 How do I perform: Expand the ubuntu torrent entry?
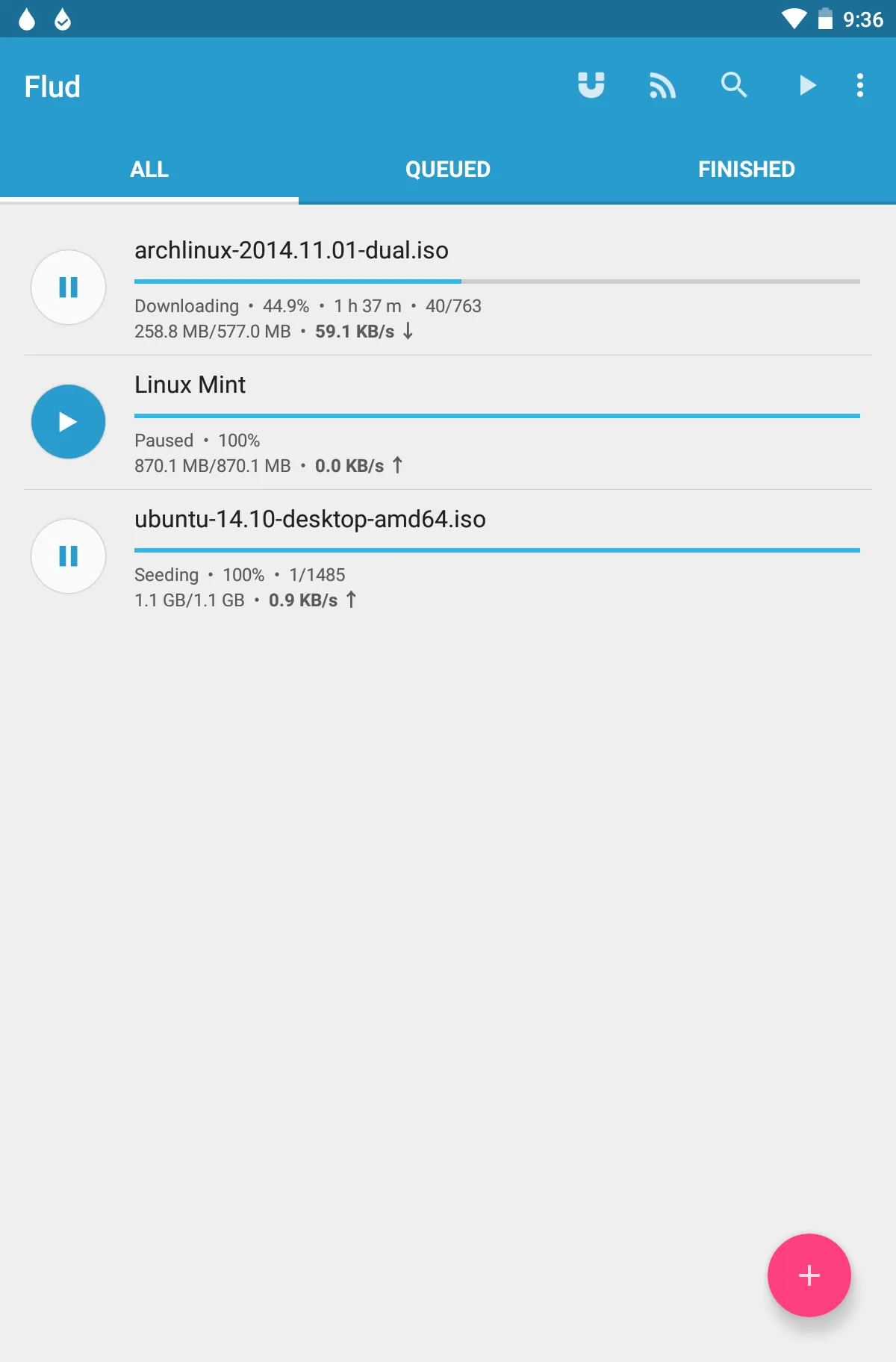coord(448,556)
